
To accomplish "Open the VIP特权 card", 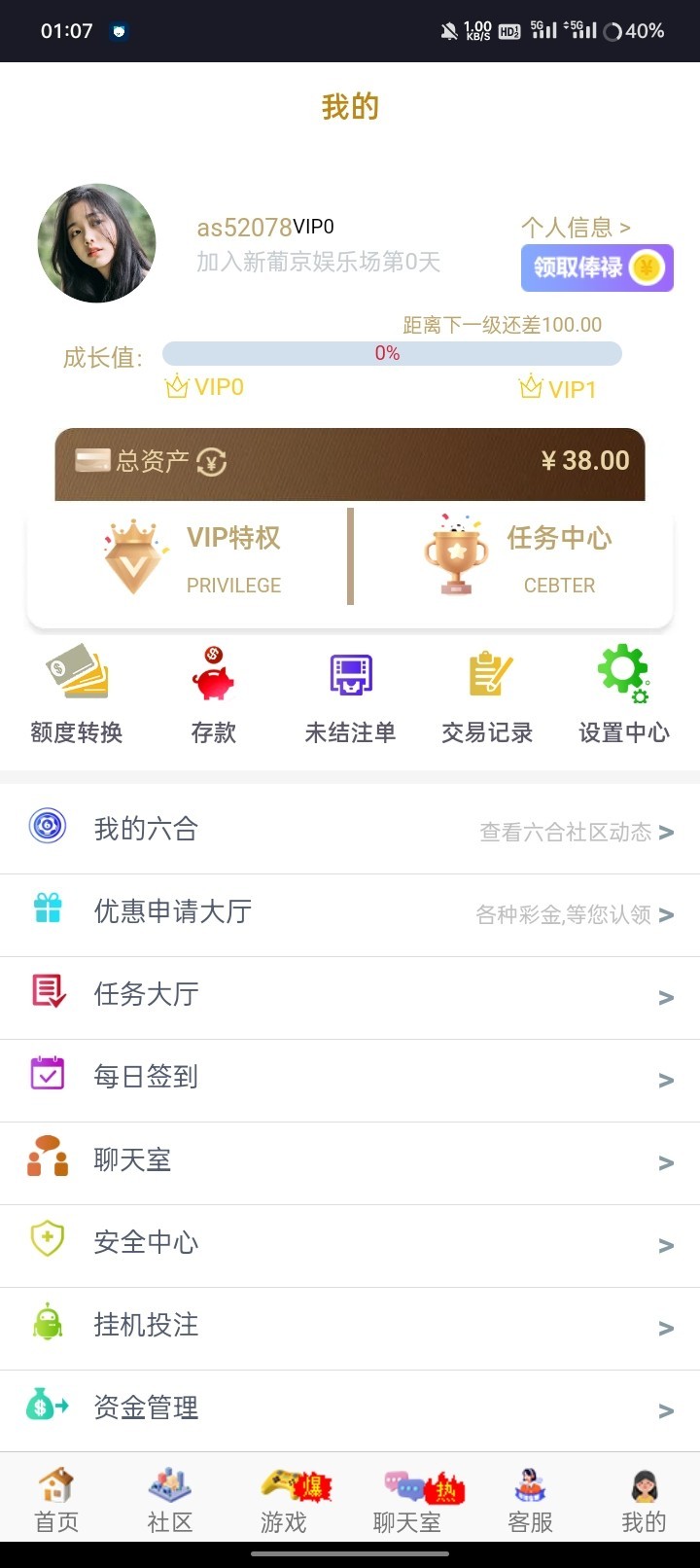I will point(192,557).
